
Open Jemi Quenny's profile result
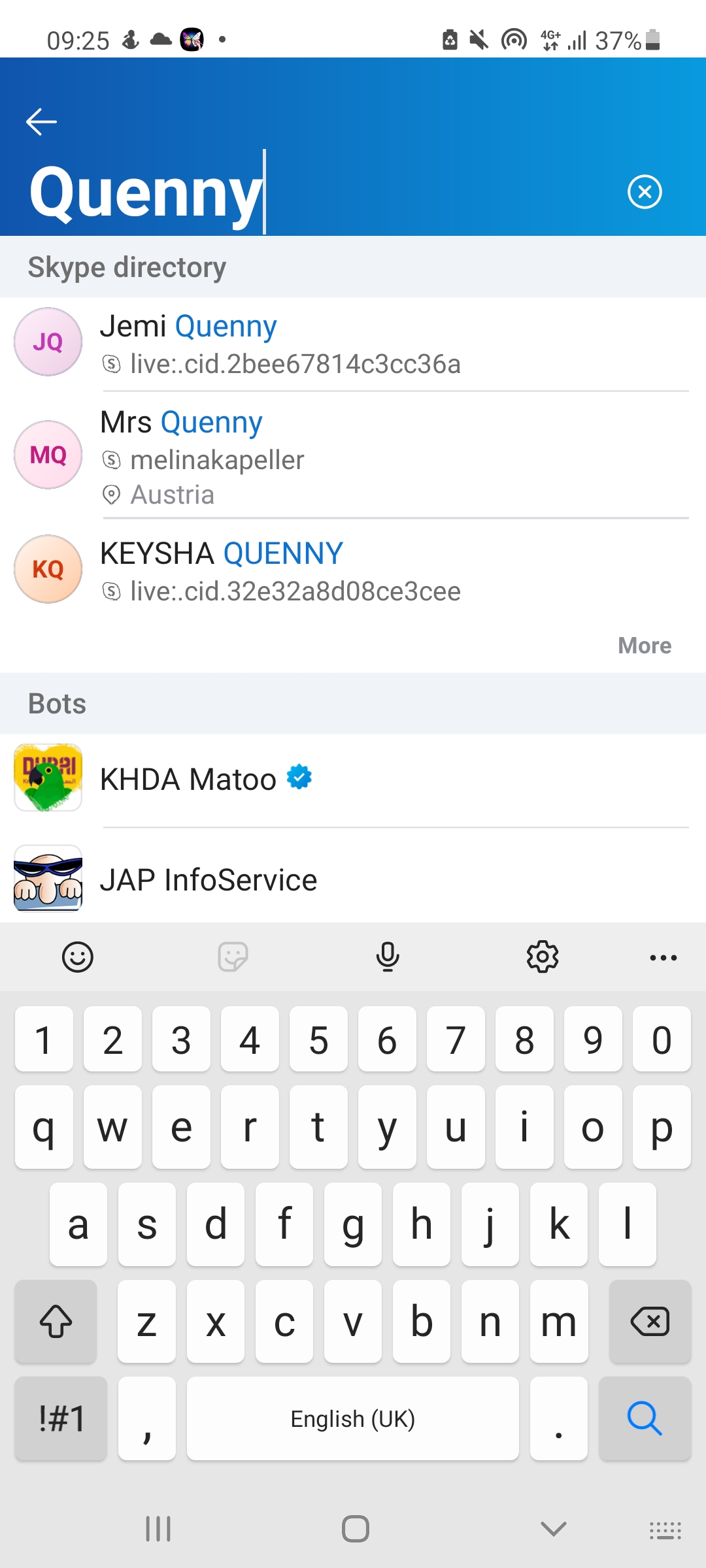pyautogui.click(x=353, y=344)
